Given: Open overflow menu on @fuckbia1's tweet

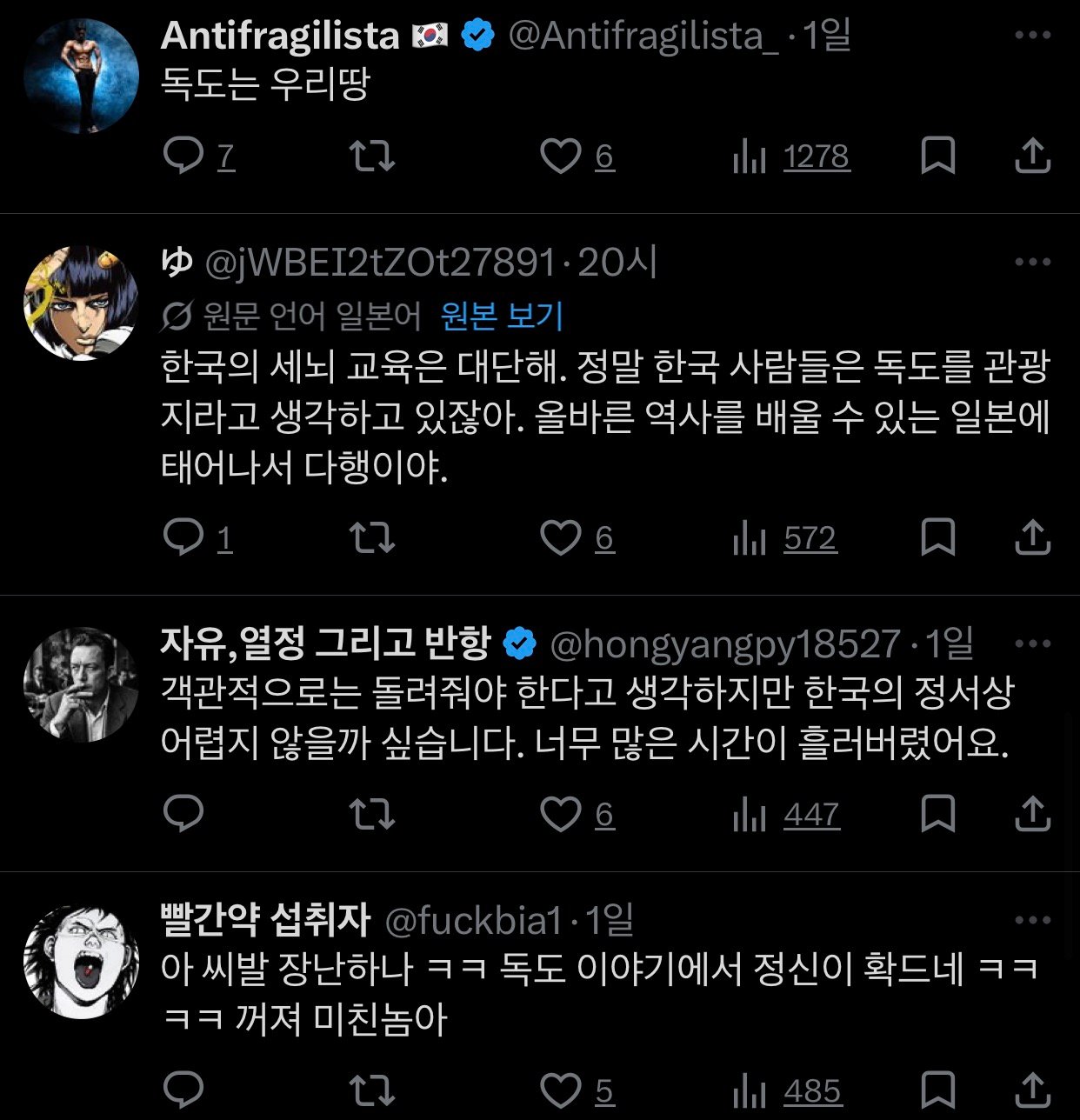Looking at the screenshot, I should click(1033, 920).
